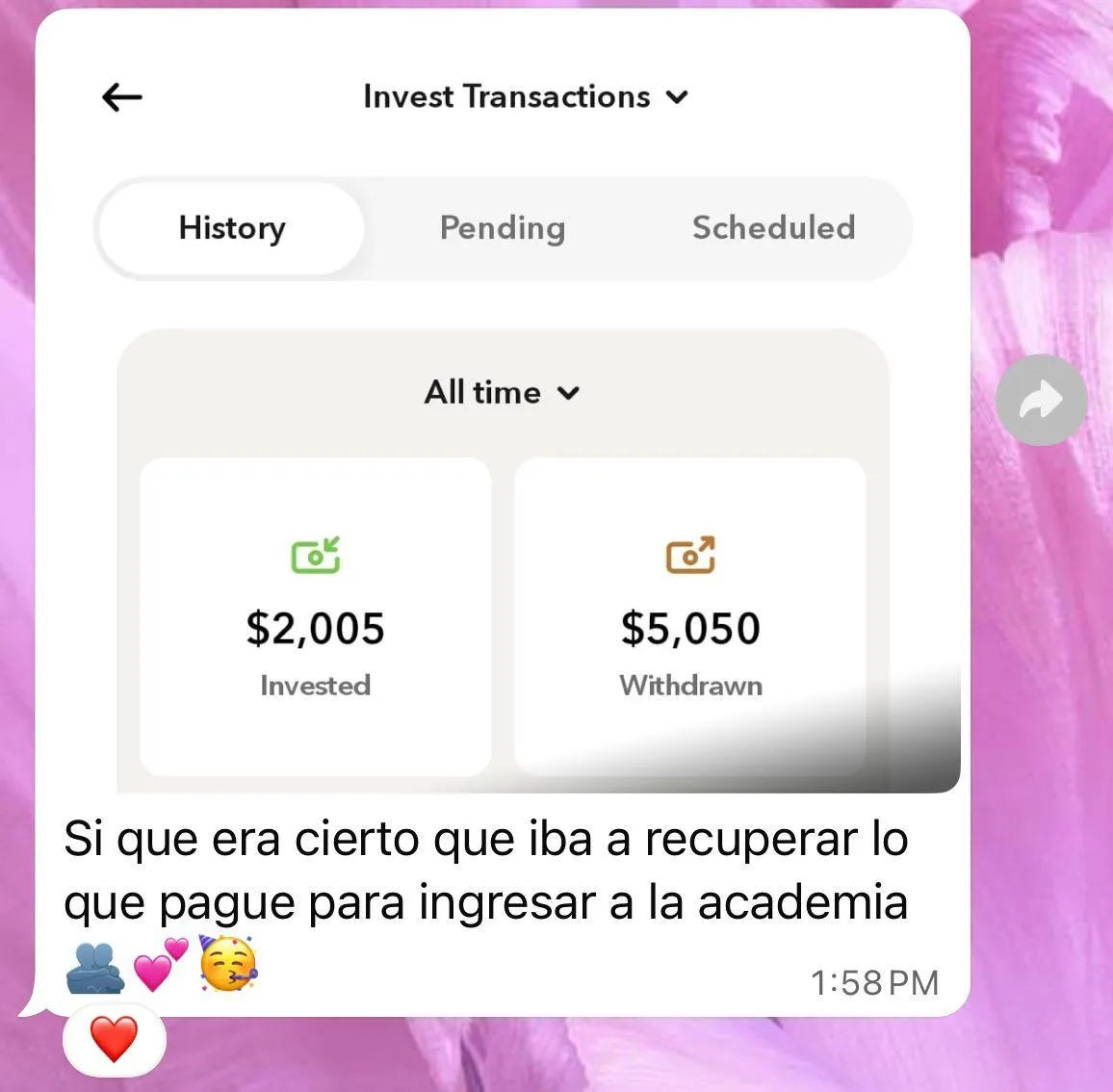Tap the red heart reaction
The width and height of the screenshot is (1113, 1092).
[x=114, y=1040]
